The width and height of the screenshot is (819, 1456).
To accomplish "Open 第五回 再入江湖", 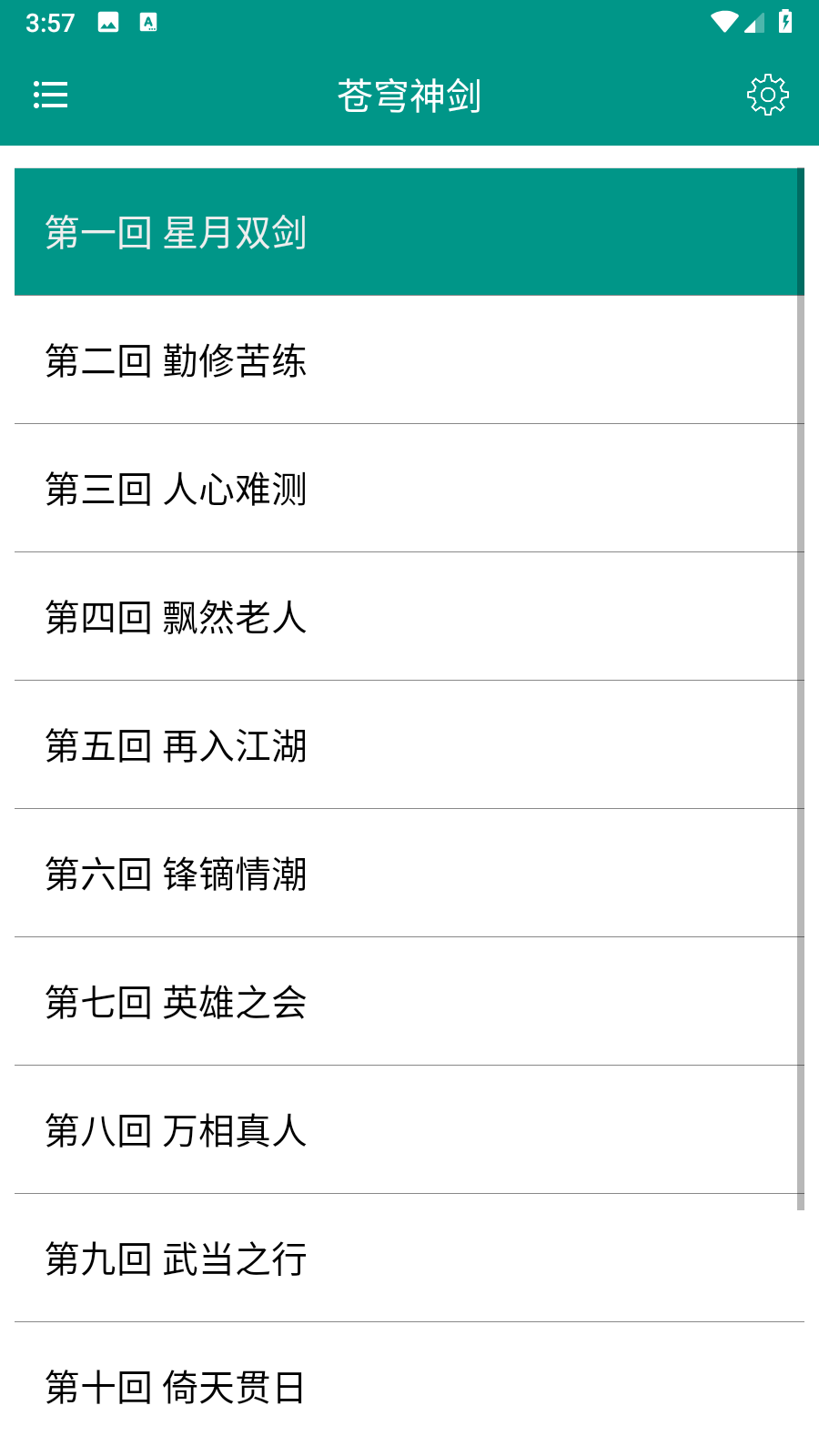I will pos(409,745).
